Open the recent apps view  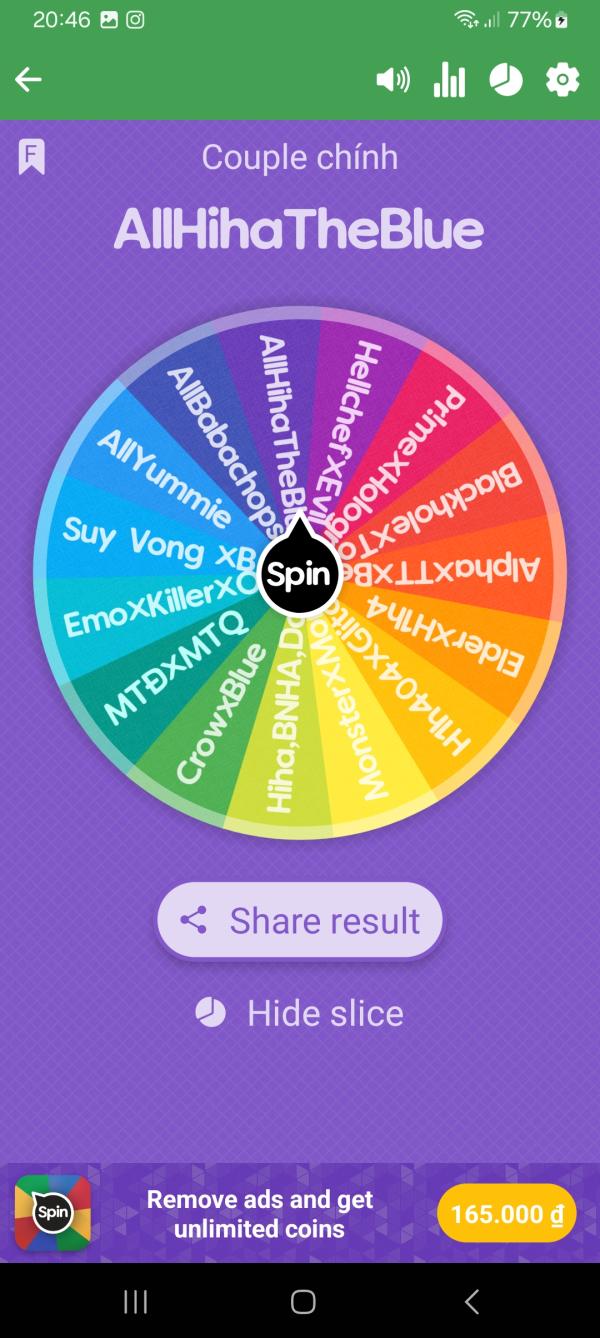click(x=135, y=1301)
